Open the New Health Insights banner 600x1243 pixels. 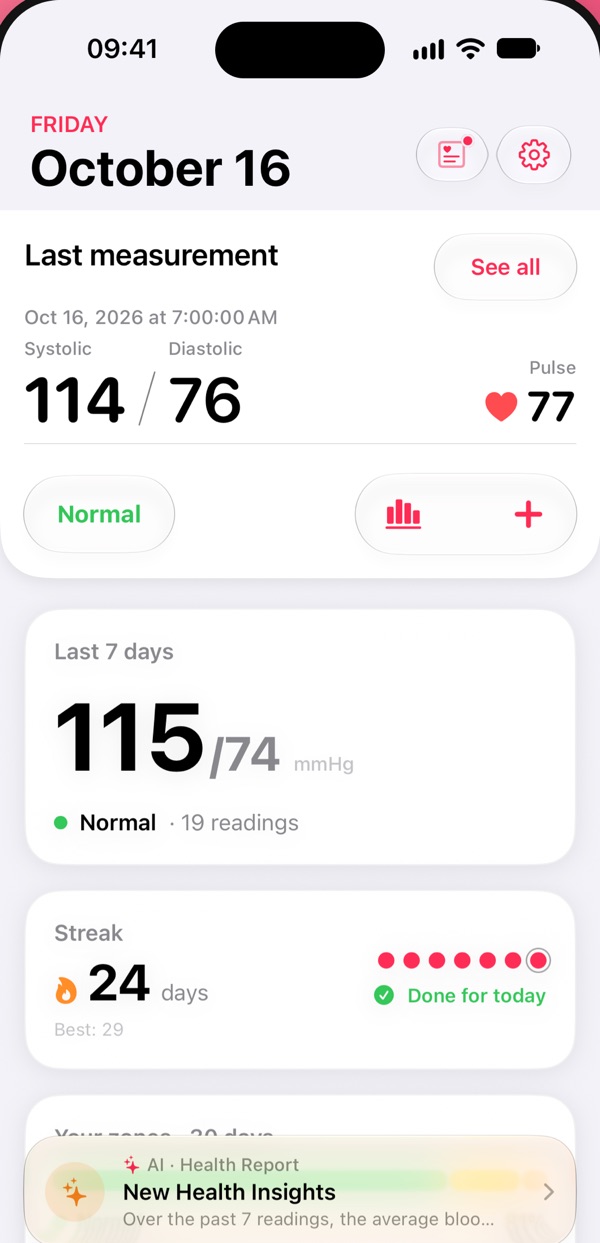[x=300, y=1191]
